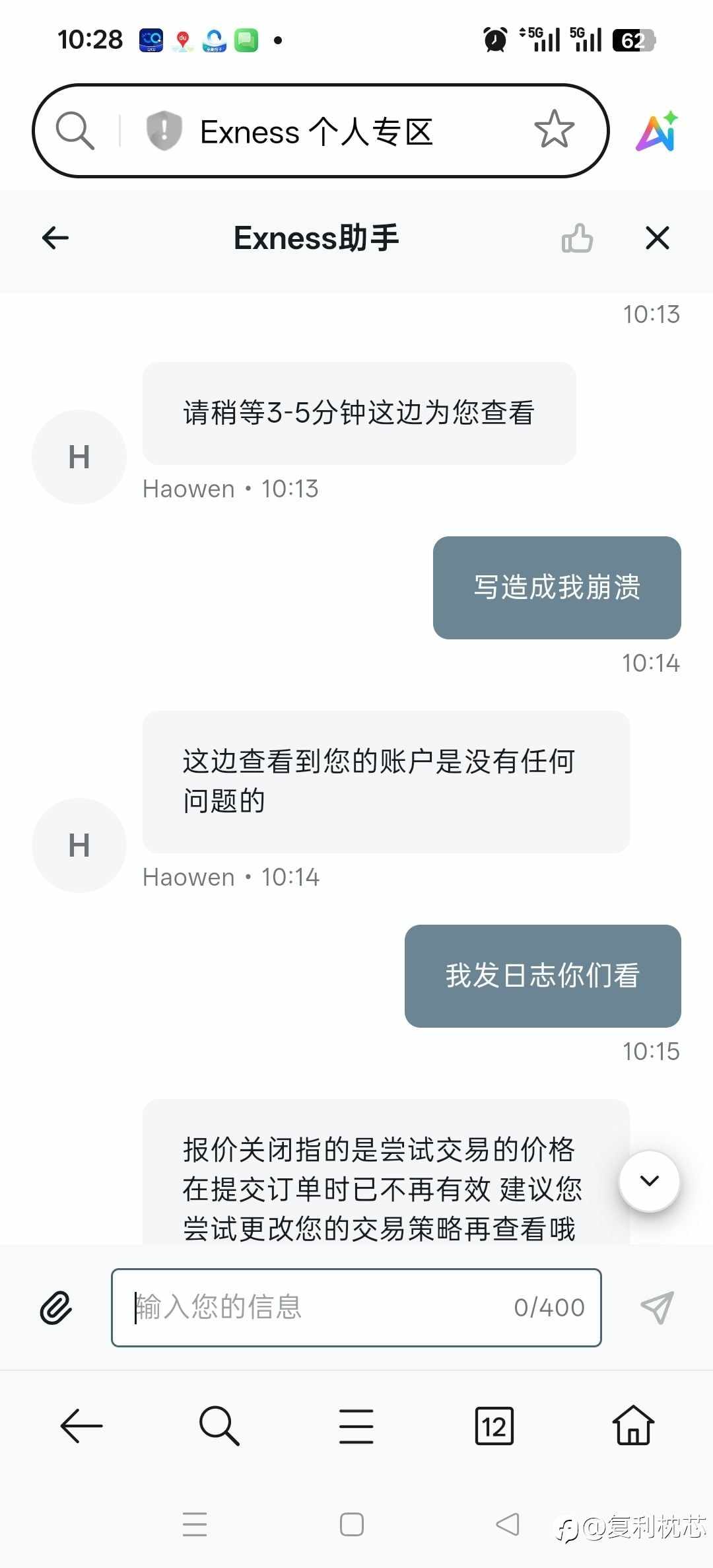The image size is (713, 1568).
Task: Open Haowen's avatar in the chat
Action: [79, 456]
